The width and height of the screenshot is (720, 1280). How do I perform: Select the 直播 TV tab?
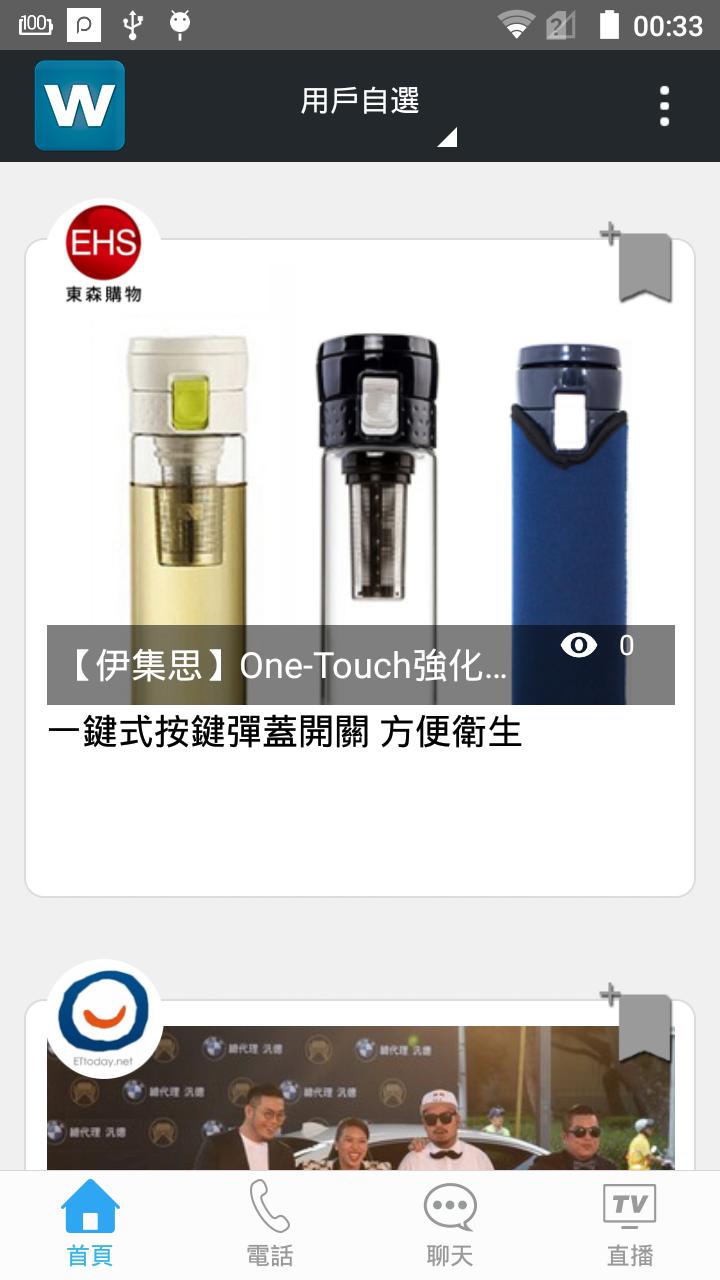630,1225
